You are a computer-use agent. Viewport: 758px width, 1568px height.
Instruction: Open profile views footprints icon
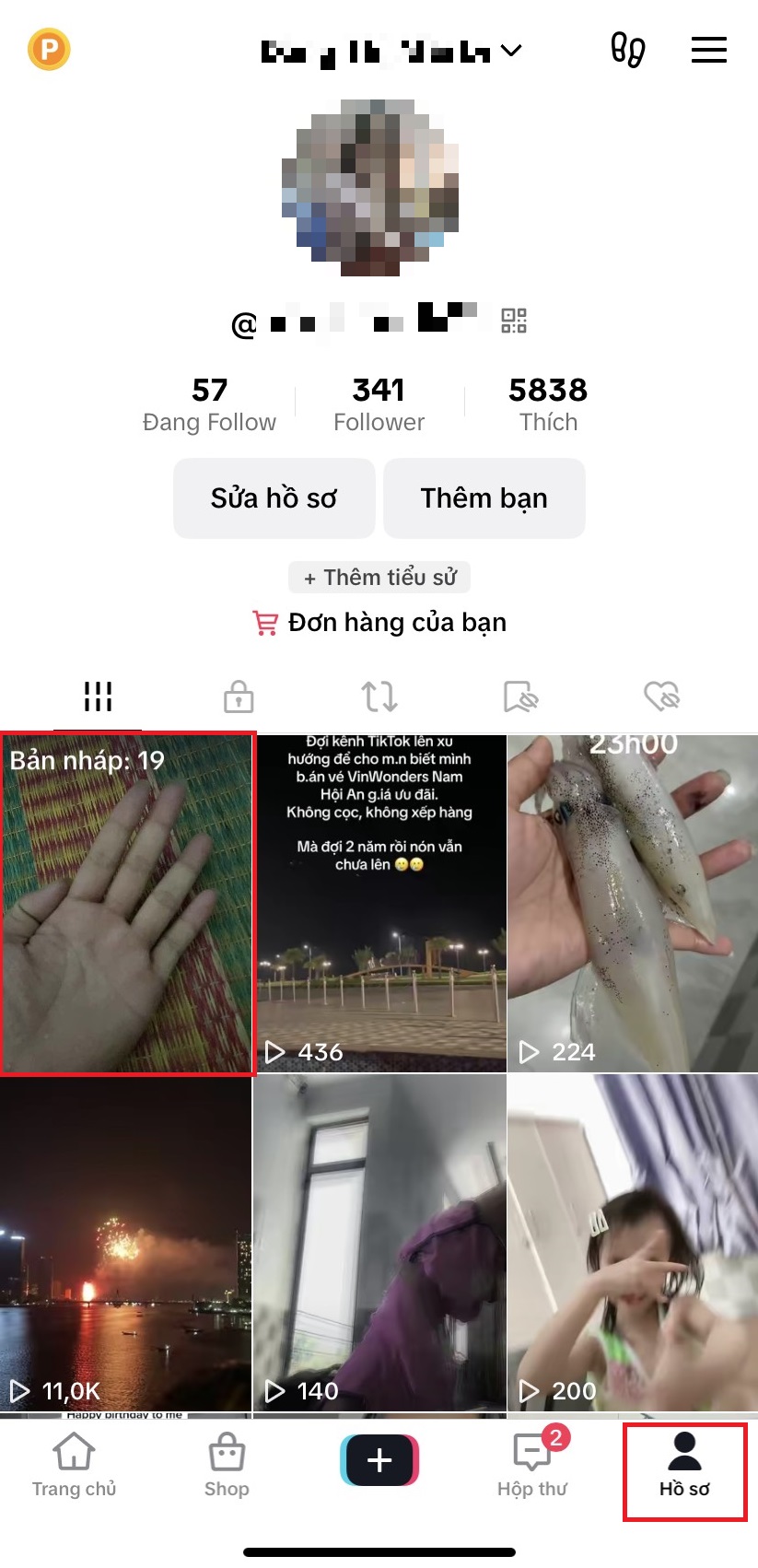pyautogui.click(x=627, y=50)
